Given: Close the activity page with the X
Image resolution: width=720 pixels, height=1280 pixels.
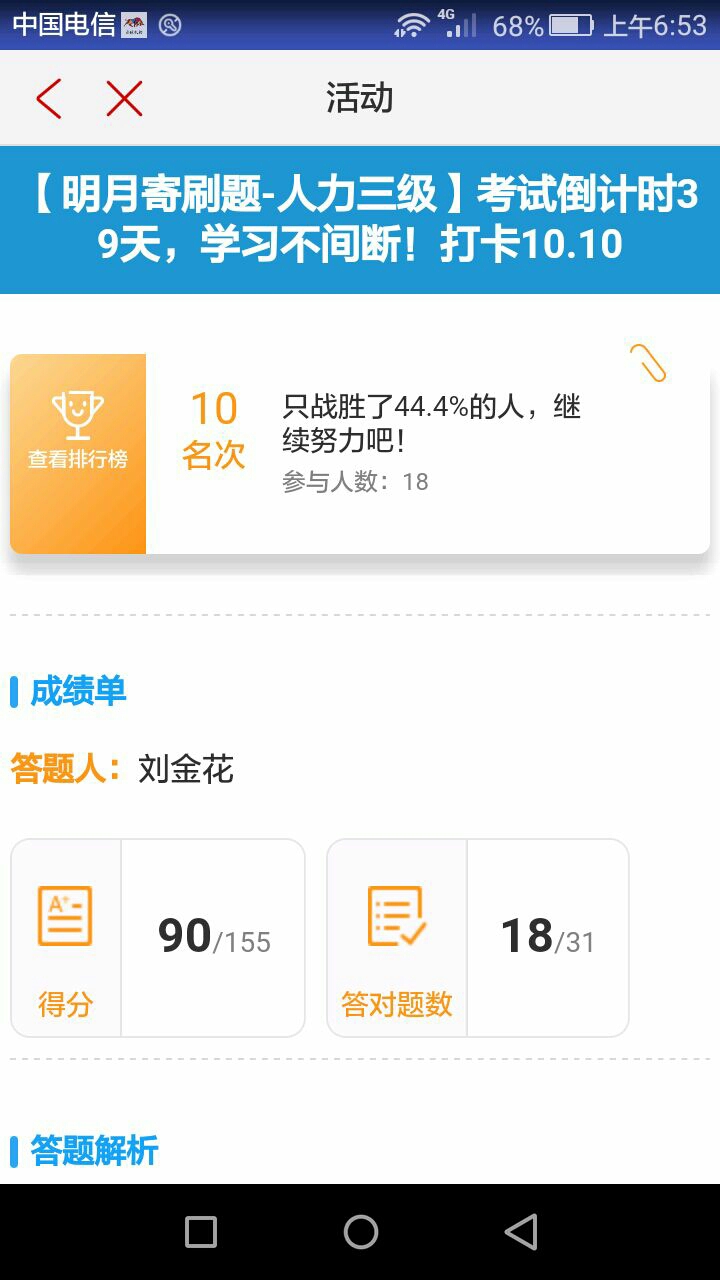Looking at the screenshot, I should pyautogui.click(x=124, y=99).
